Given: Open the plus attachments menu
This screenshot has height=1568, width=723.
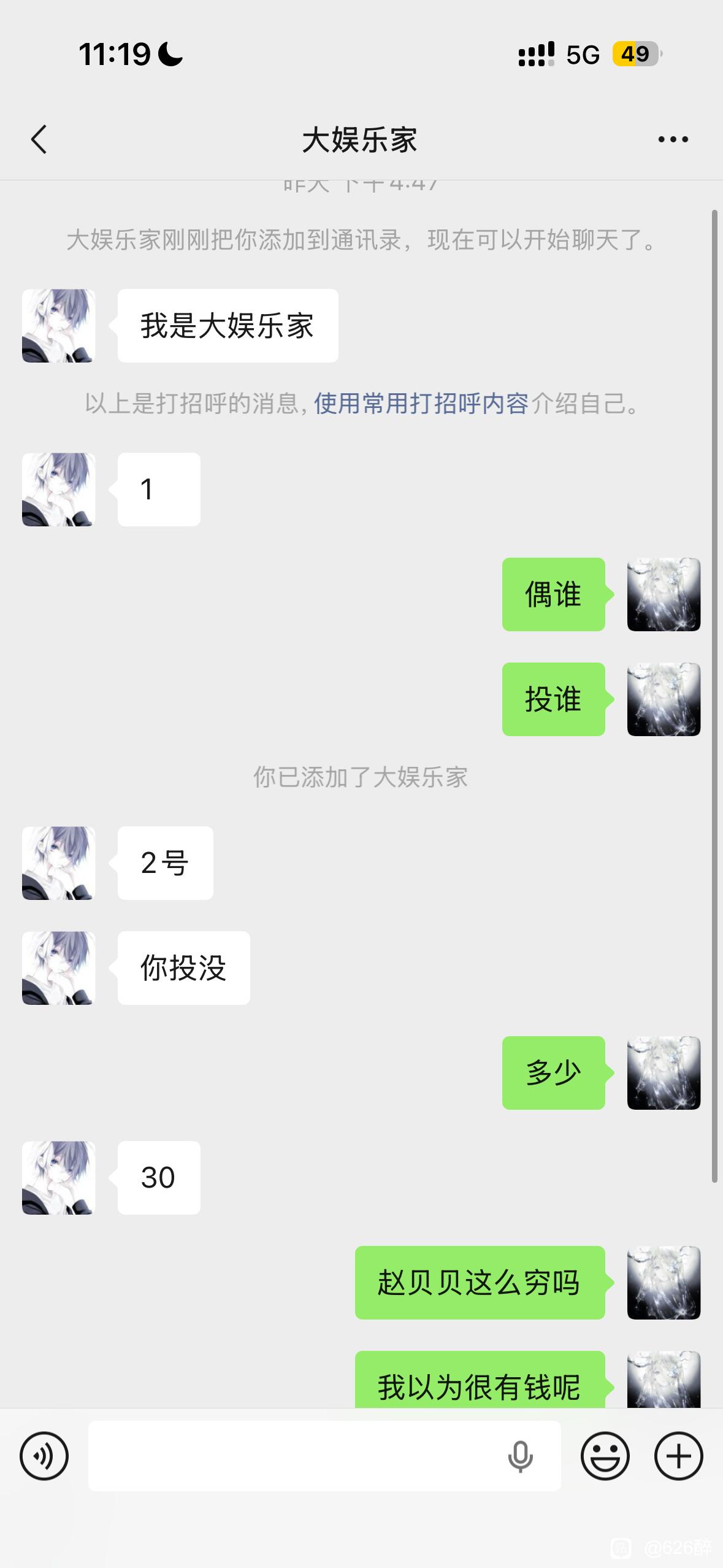Looking at the screenshot, I should (678, 1456).
